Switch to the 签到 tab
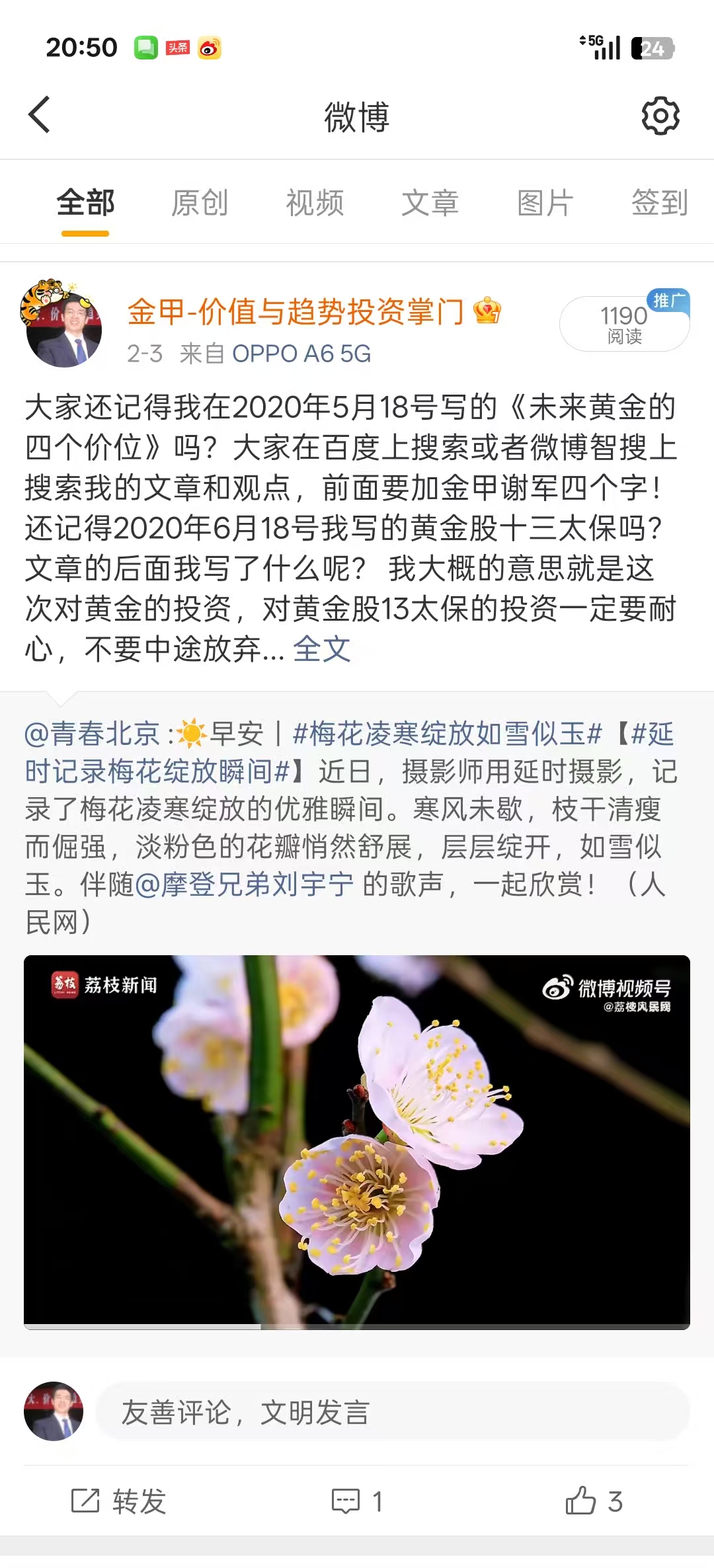This screenshot has width=714, height=1568. (659, 203)
